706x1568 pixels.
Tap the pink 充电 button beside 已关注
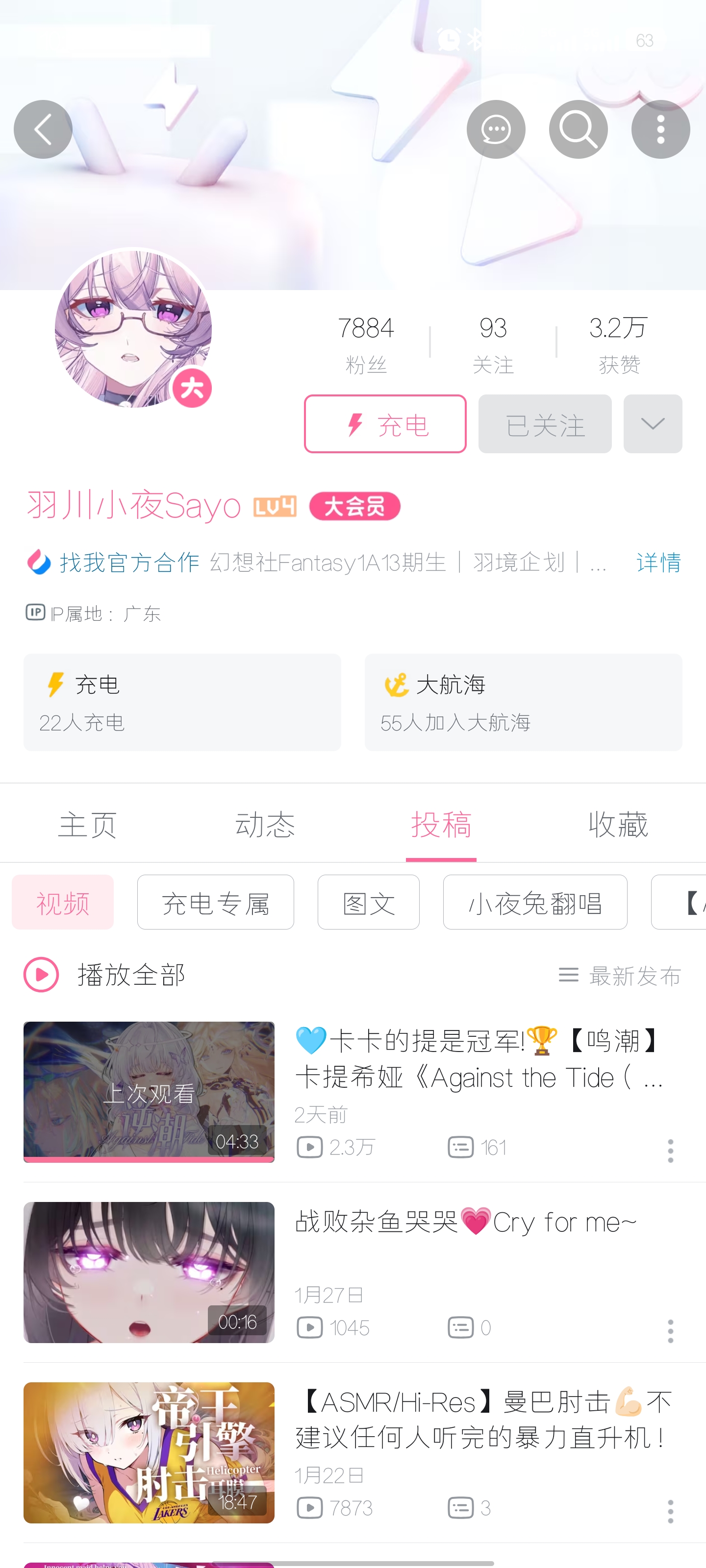pos(385,424)
